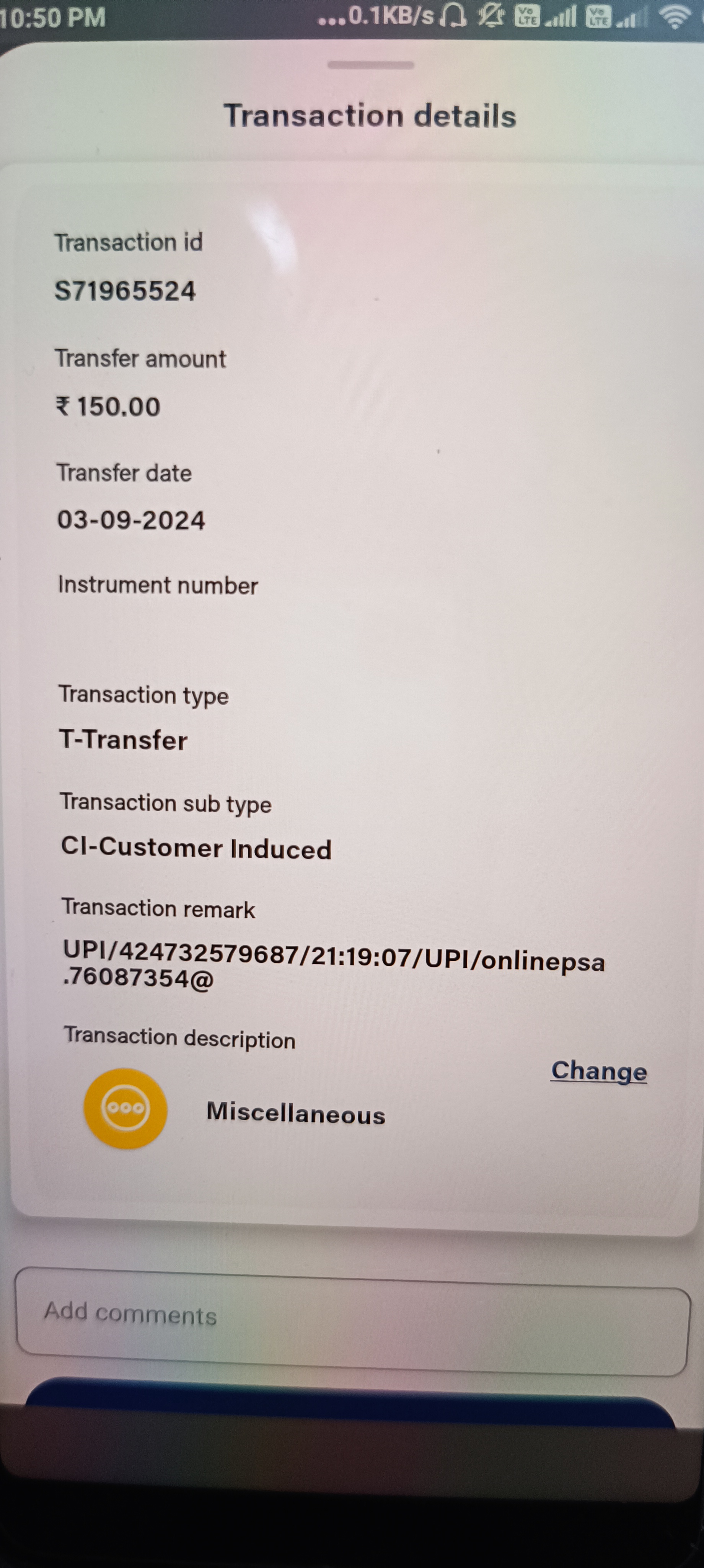Image resolution: width=704 pixels, height=1568 pixels.
Task: Tap the Change link for transaction description
Action: (599, 1071)
